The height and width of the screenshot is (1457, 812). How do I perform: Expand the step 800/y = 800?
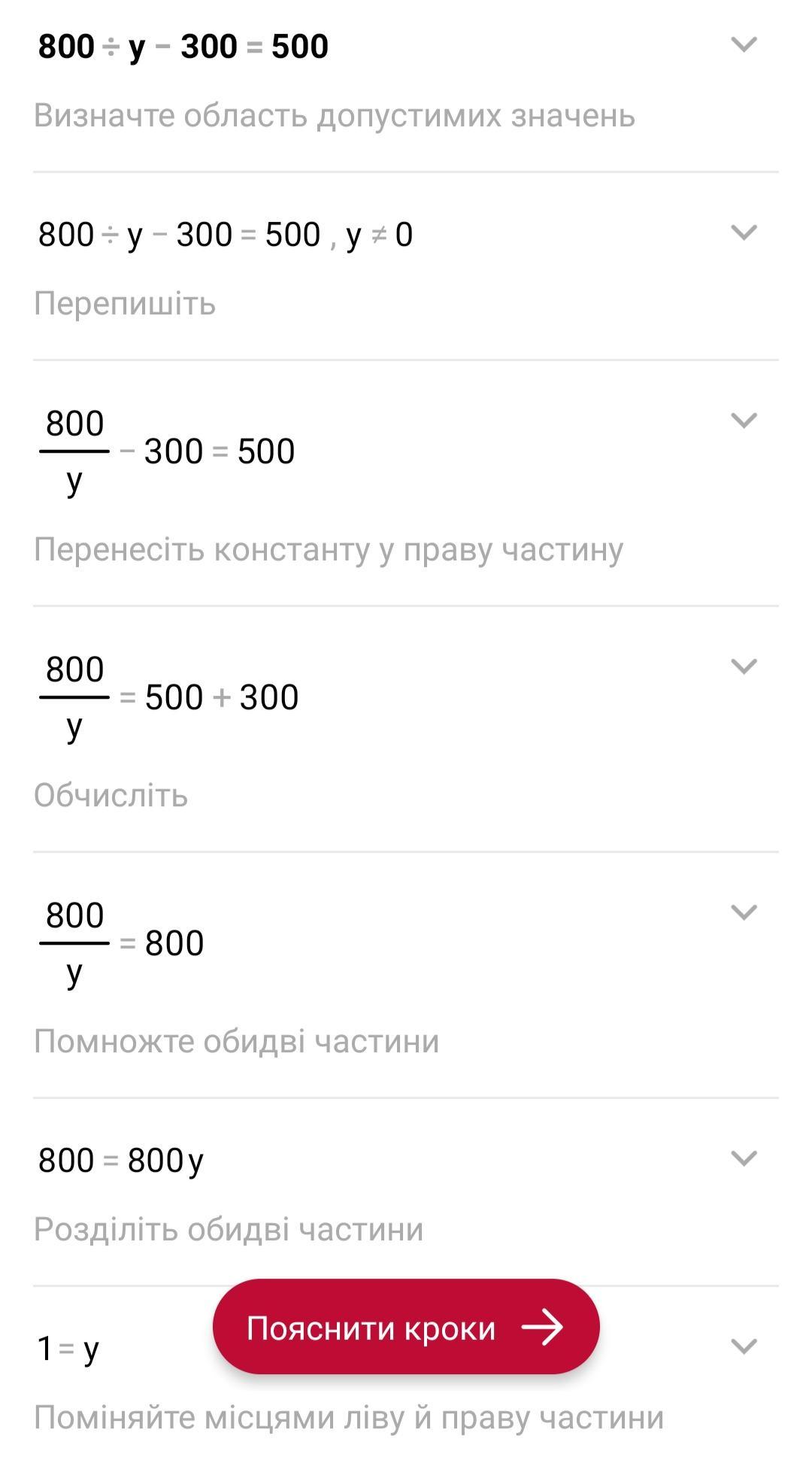744,912
